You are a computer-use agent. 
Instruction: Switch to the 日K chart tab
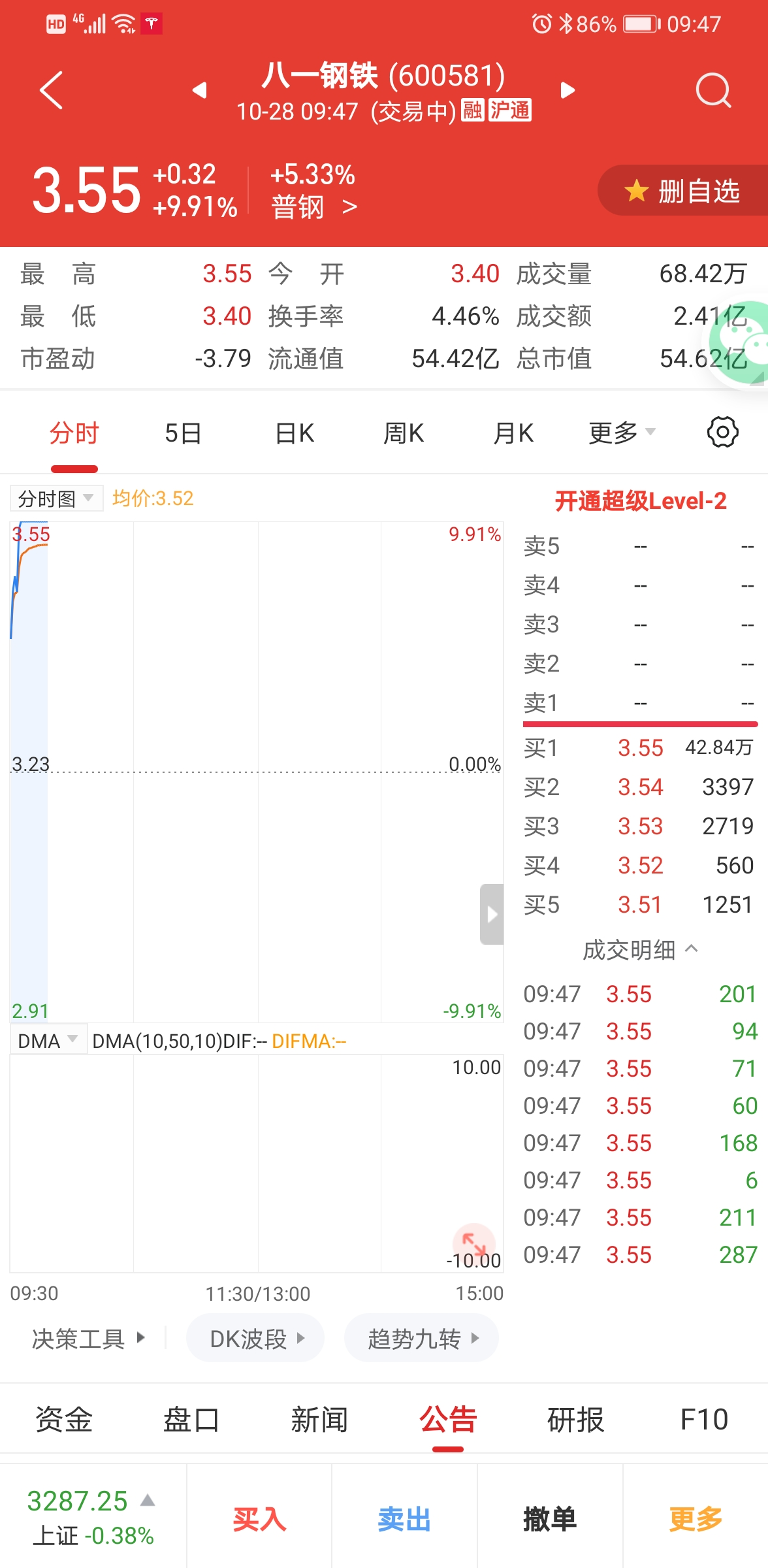click(295, 433)
